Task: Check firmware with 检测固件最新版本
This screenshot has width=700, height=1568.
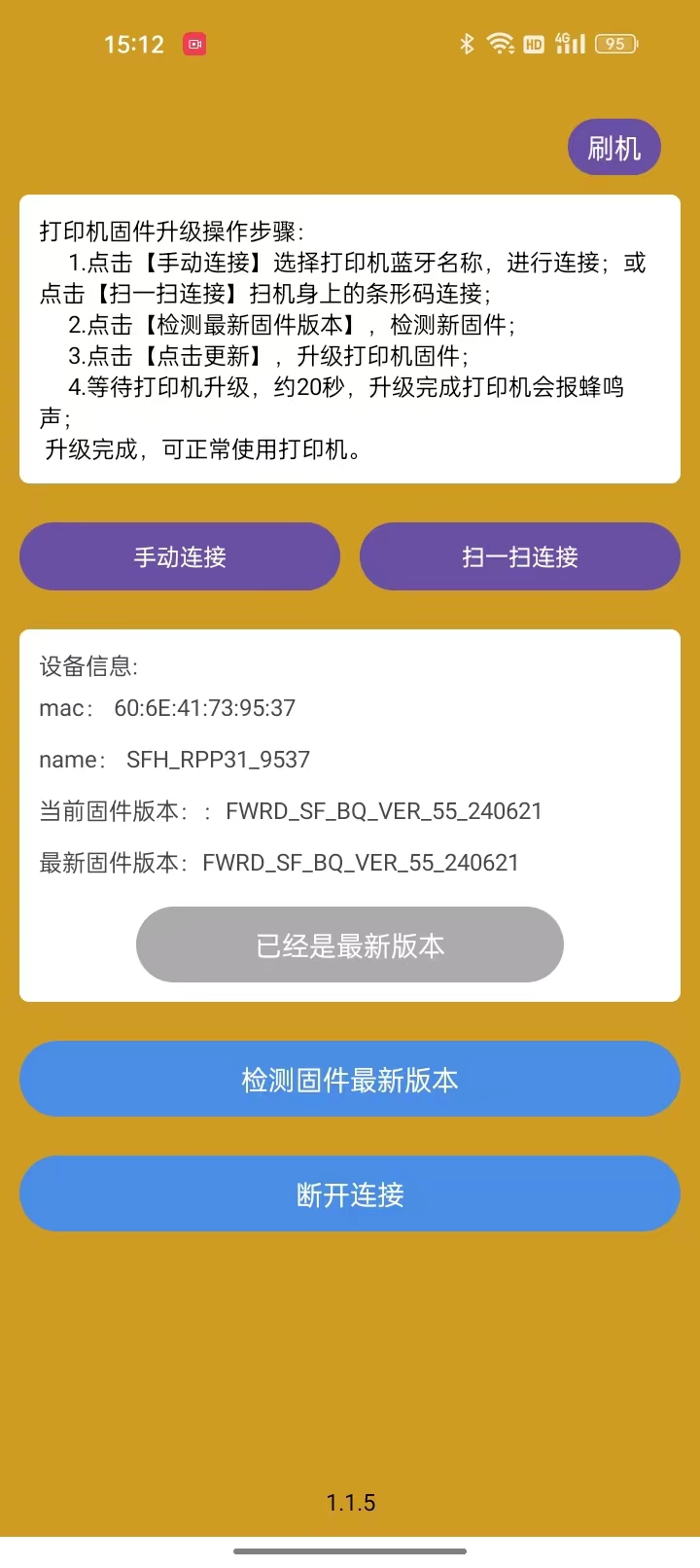Action: coord(350,1080)
